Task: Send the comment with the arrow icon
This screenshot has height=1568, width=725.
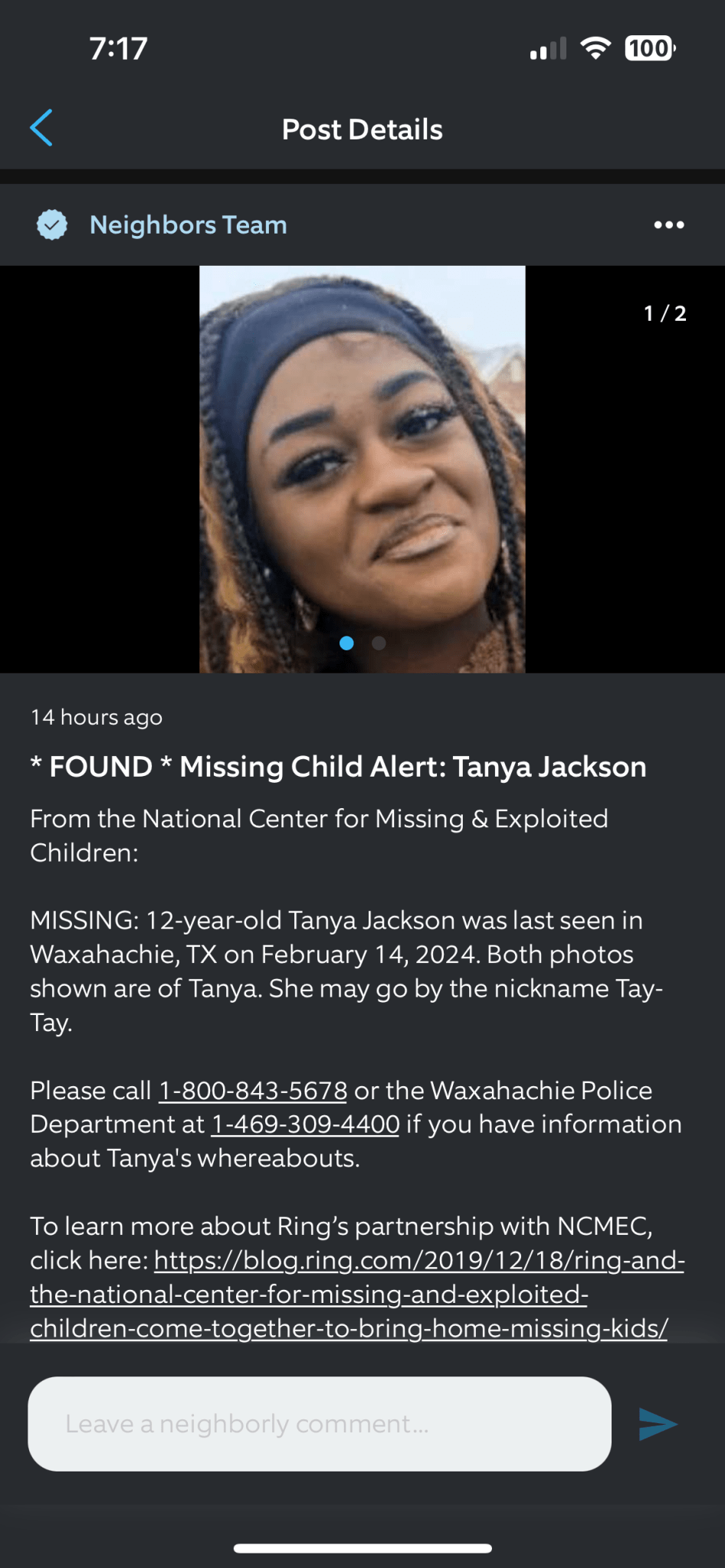Action: (658, 1424)
